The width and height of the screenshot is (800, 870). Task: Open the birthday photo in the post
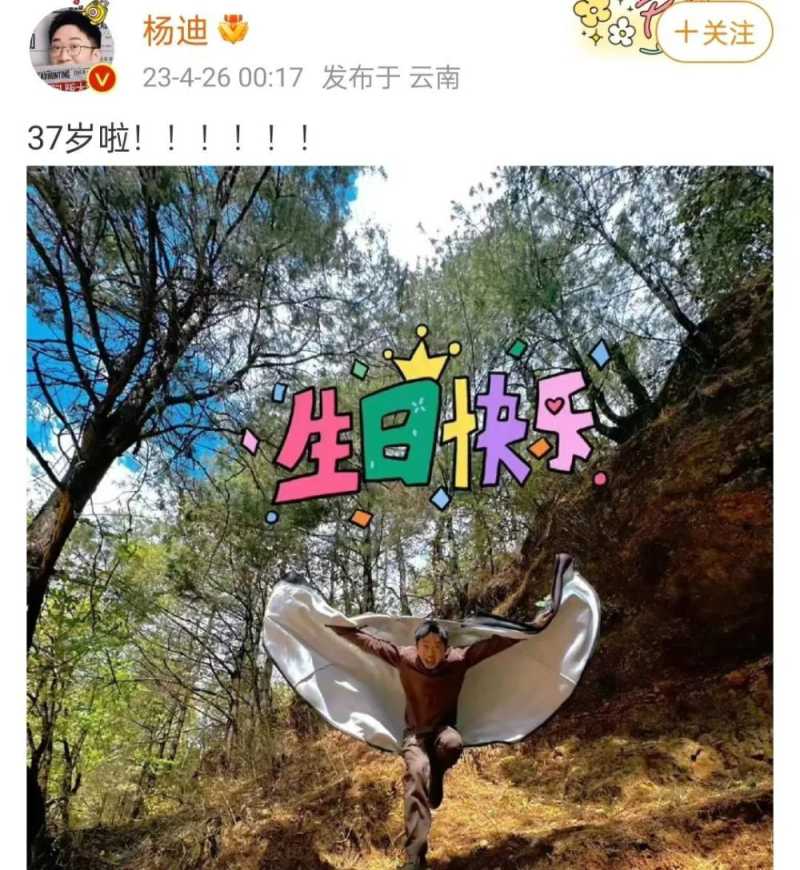point(399,517)
